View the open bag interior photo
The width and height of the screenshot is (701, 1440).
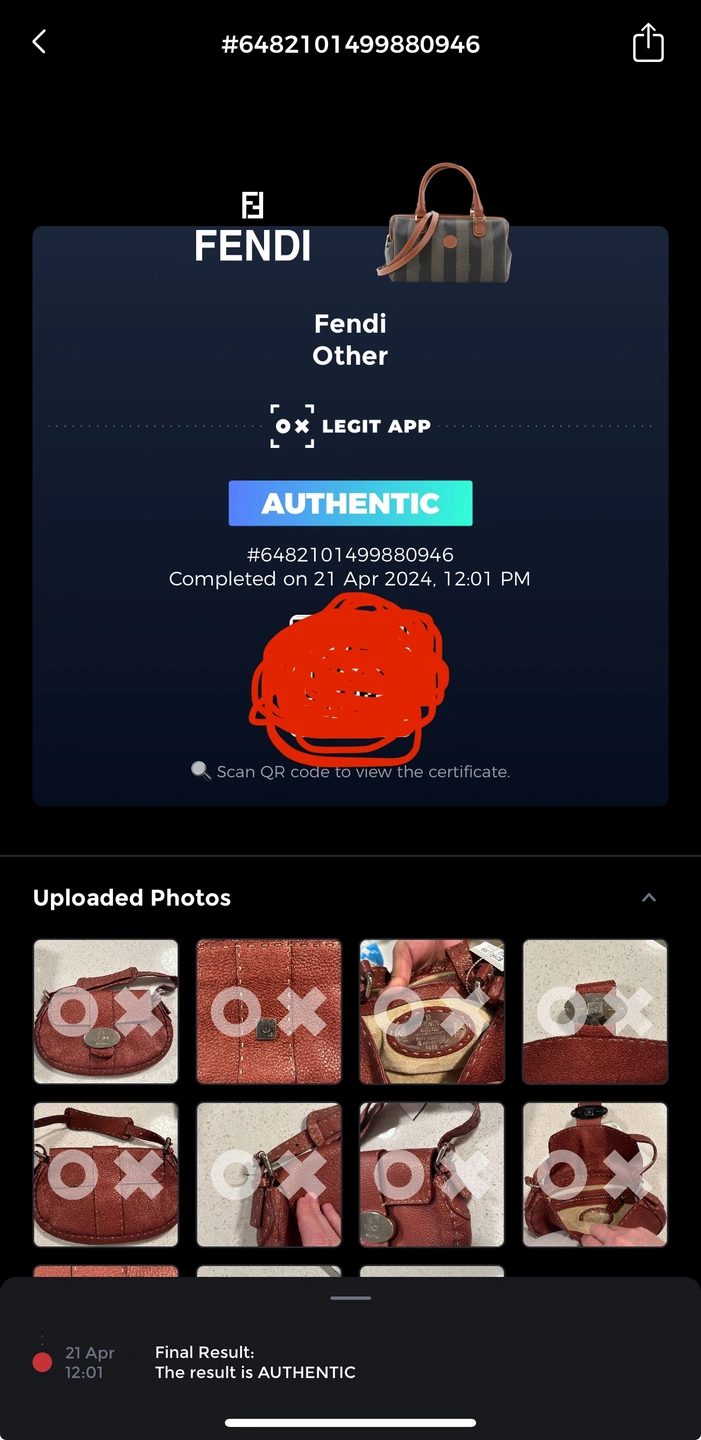coord(595,1174)
